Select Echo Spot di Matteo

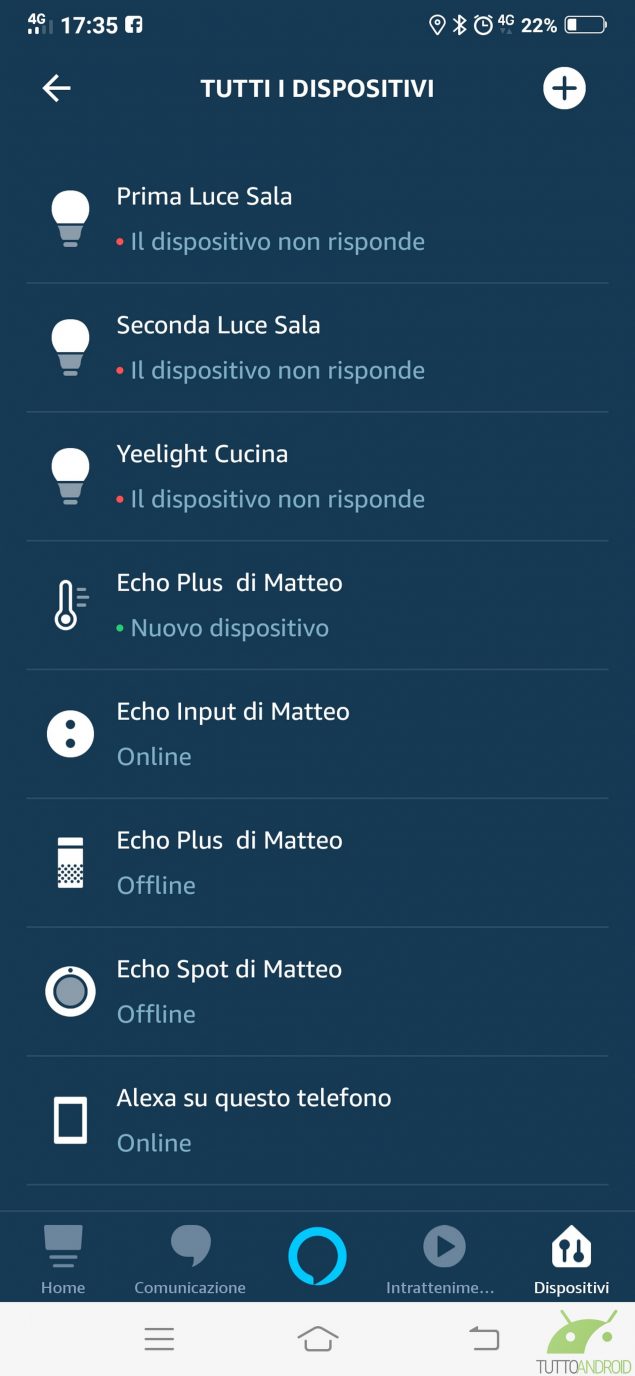coord(316,991)
